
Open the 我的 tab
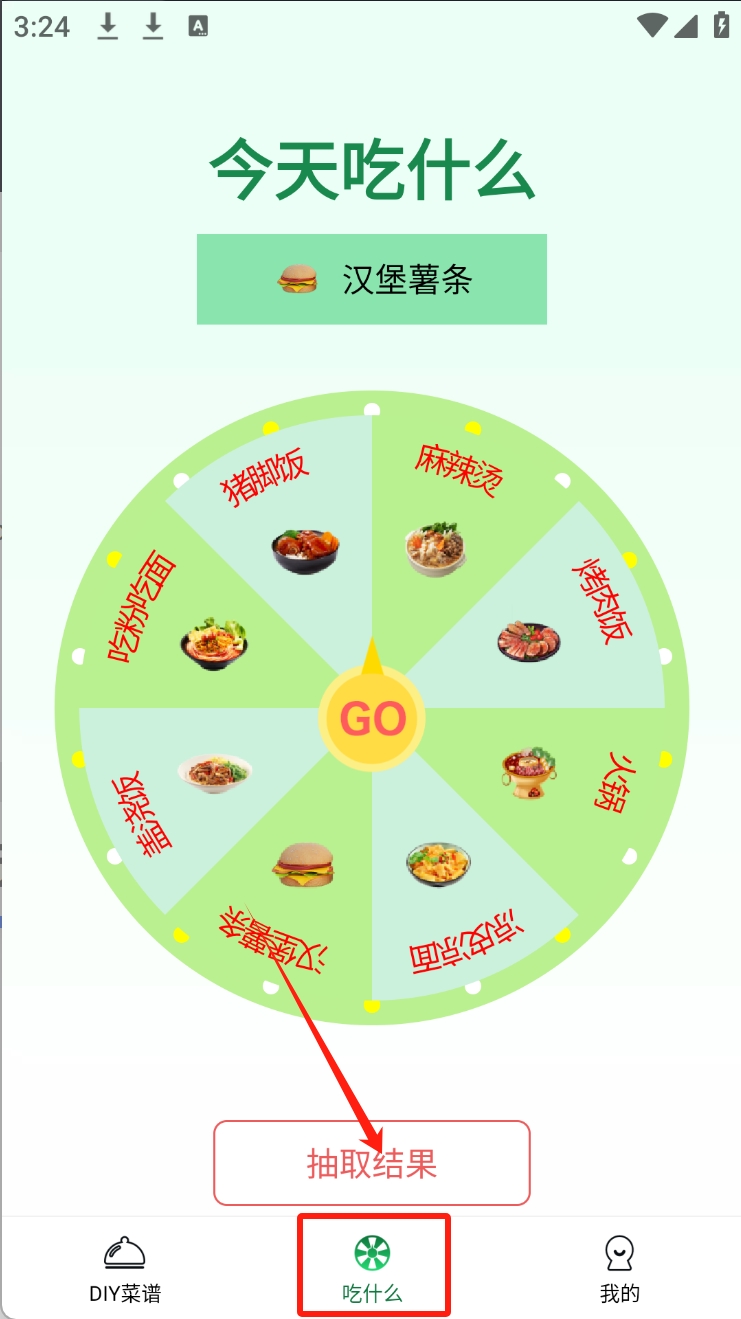pos(619,1268)
